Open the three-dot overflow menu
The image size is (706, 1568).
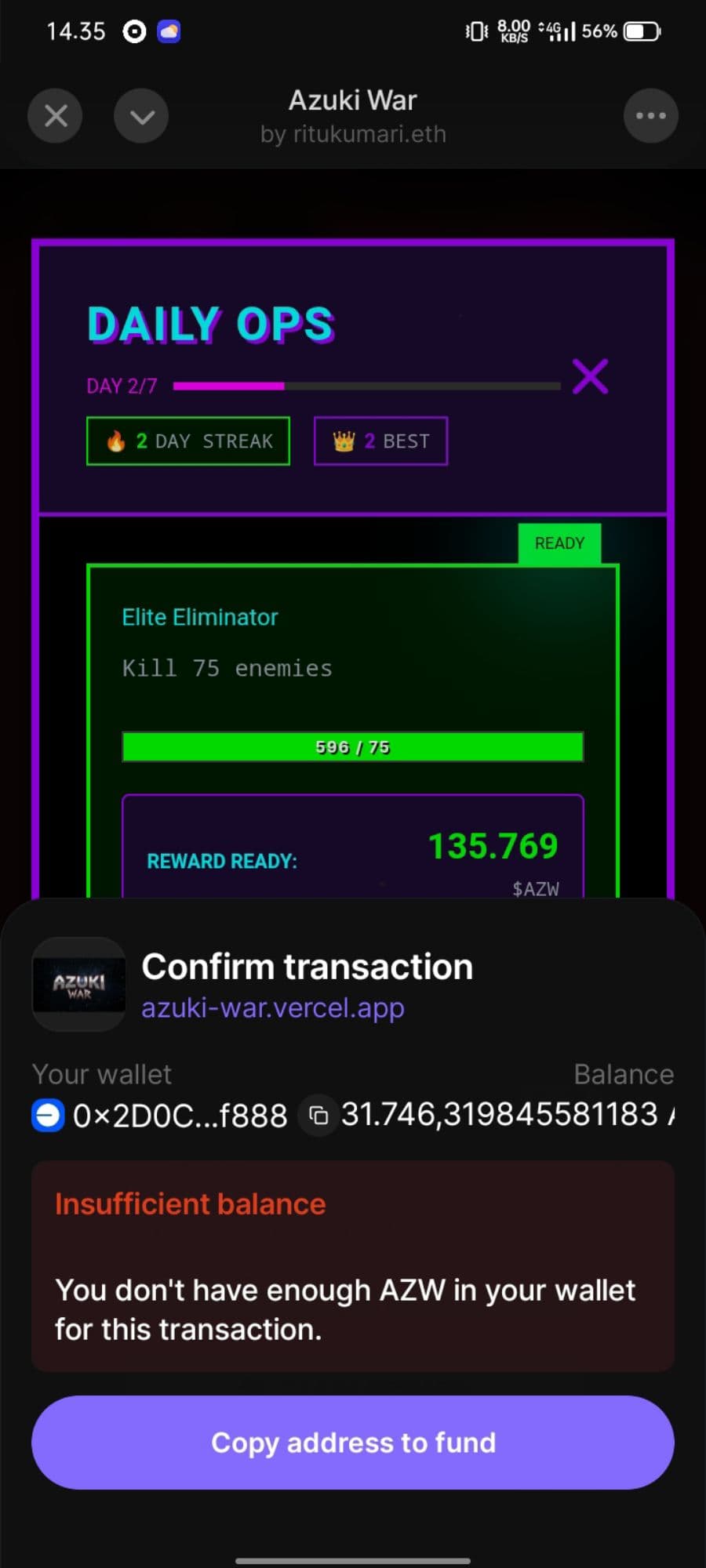click(650, 116)
